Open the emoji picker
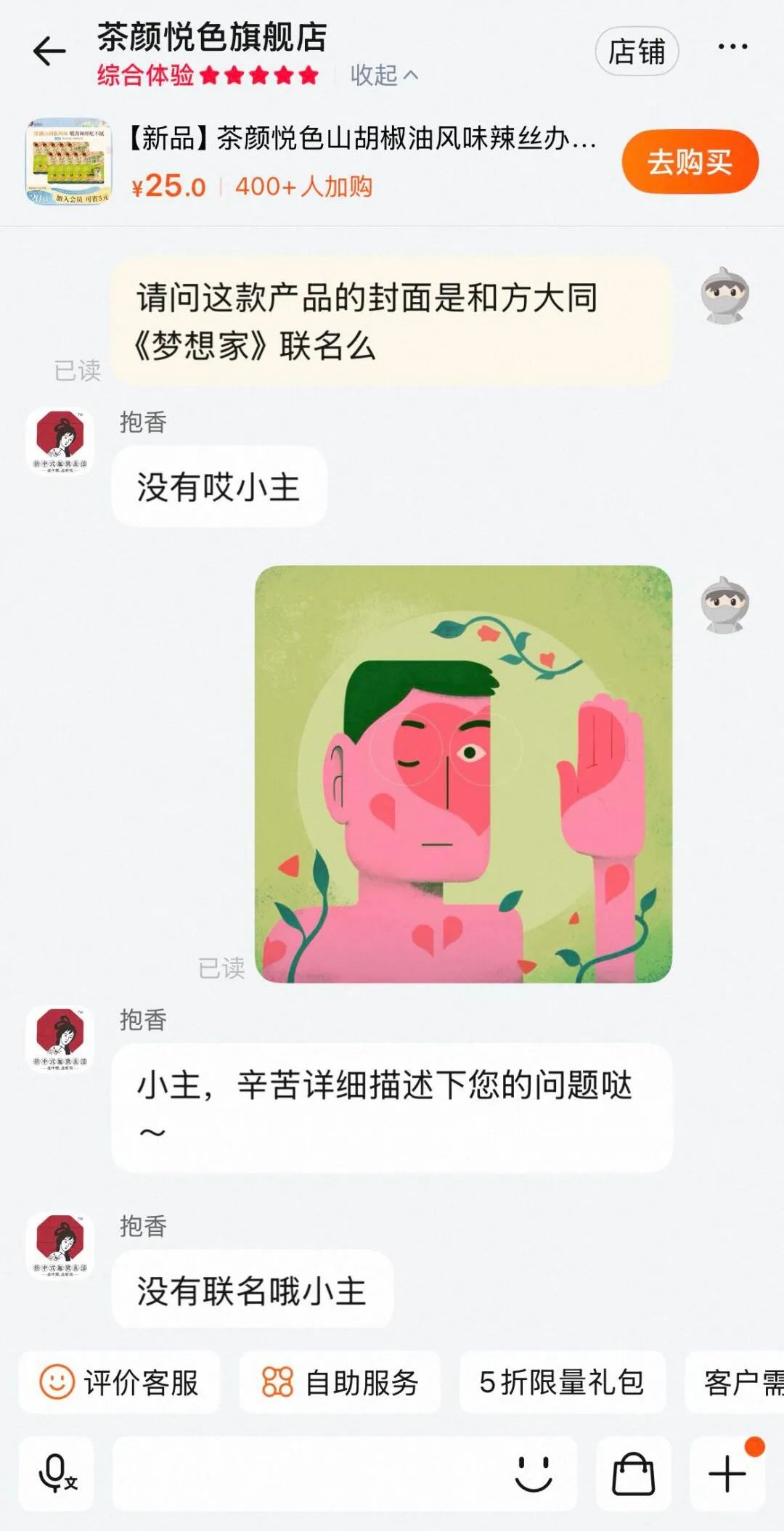This screenshot has height=1531, width=784. 534,1474
